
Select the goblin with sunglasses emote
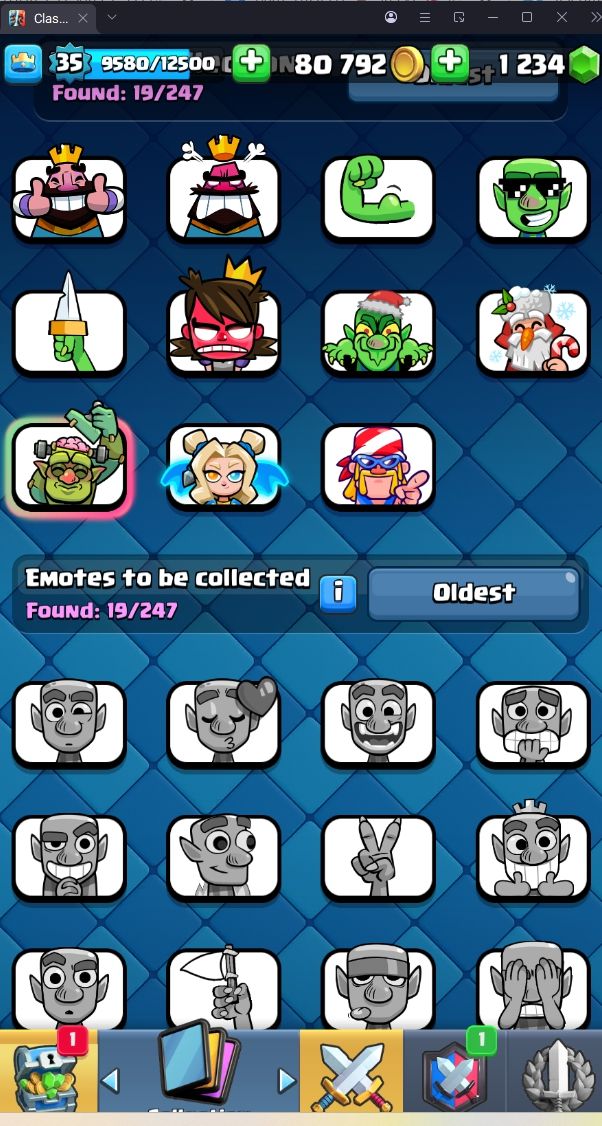point(533,197)
